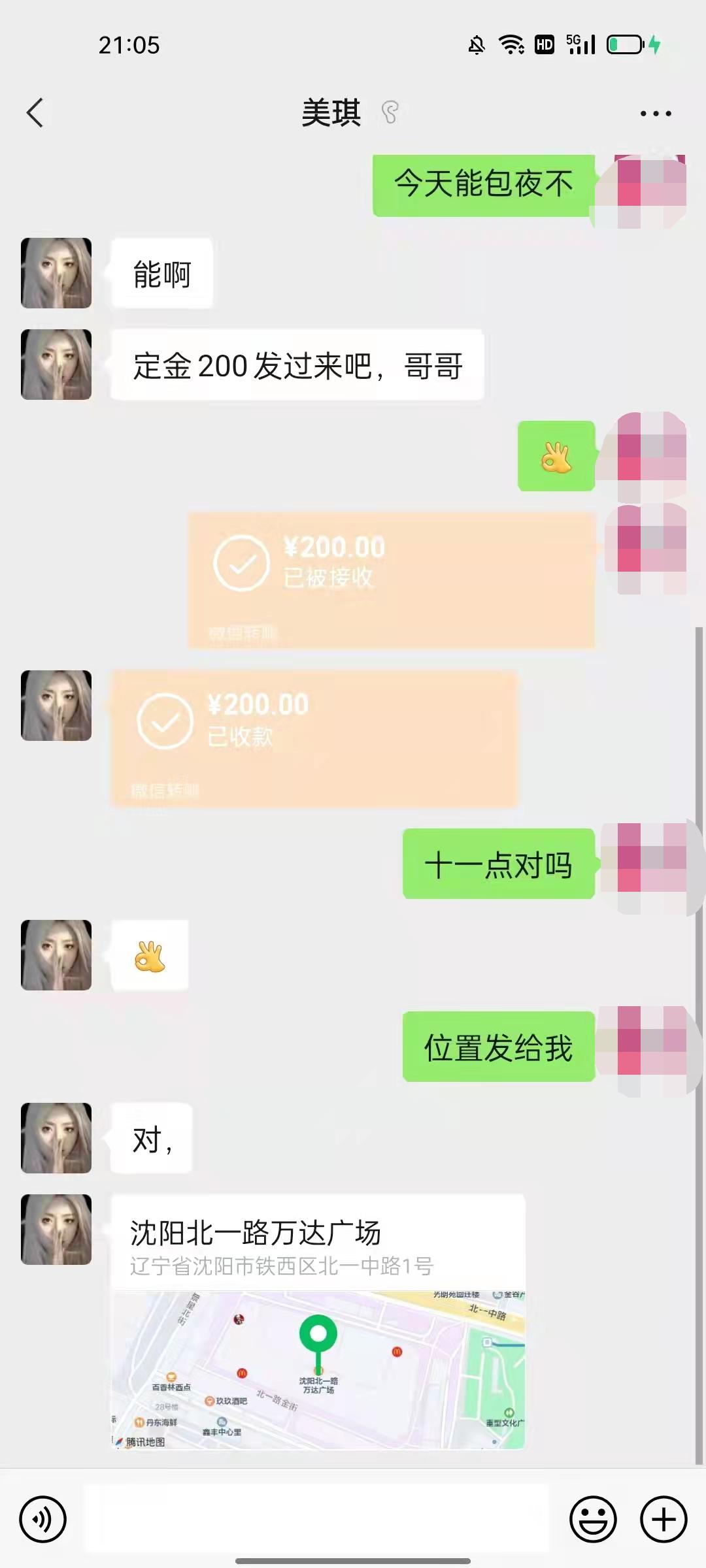This screenshot has width=706, height=1568.
Task: Open the plus attachments menu
Action: [663, 1519]
